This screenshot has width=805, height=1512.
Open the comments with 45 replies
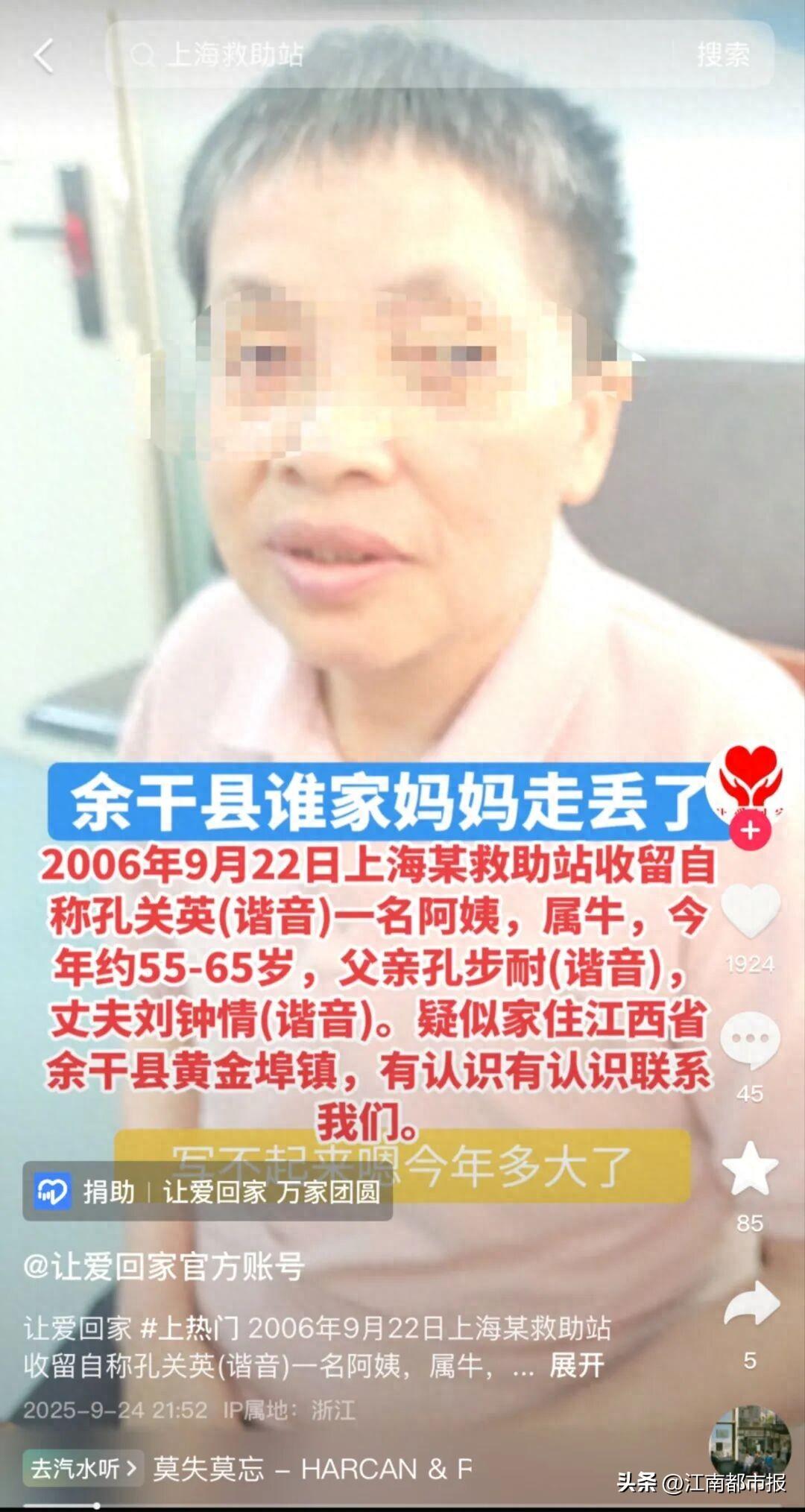click(751, 1041)
